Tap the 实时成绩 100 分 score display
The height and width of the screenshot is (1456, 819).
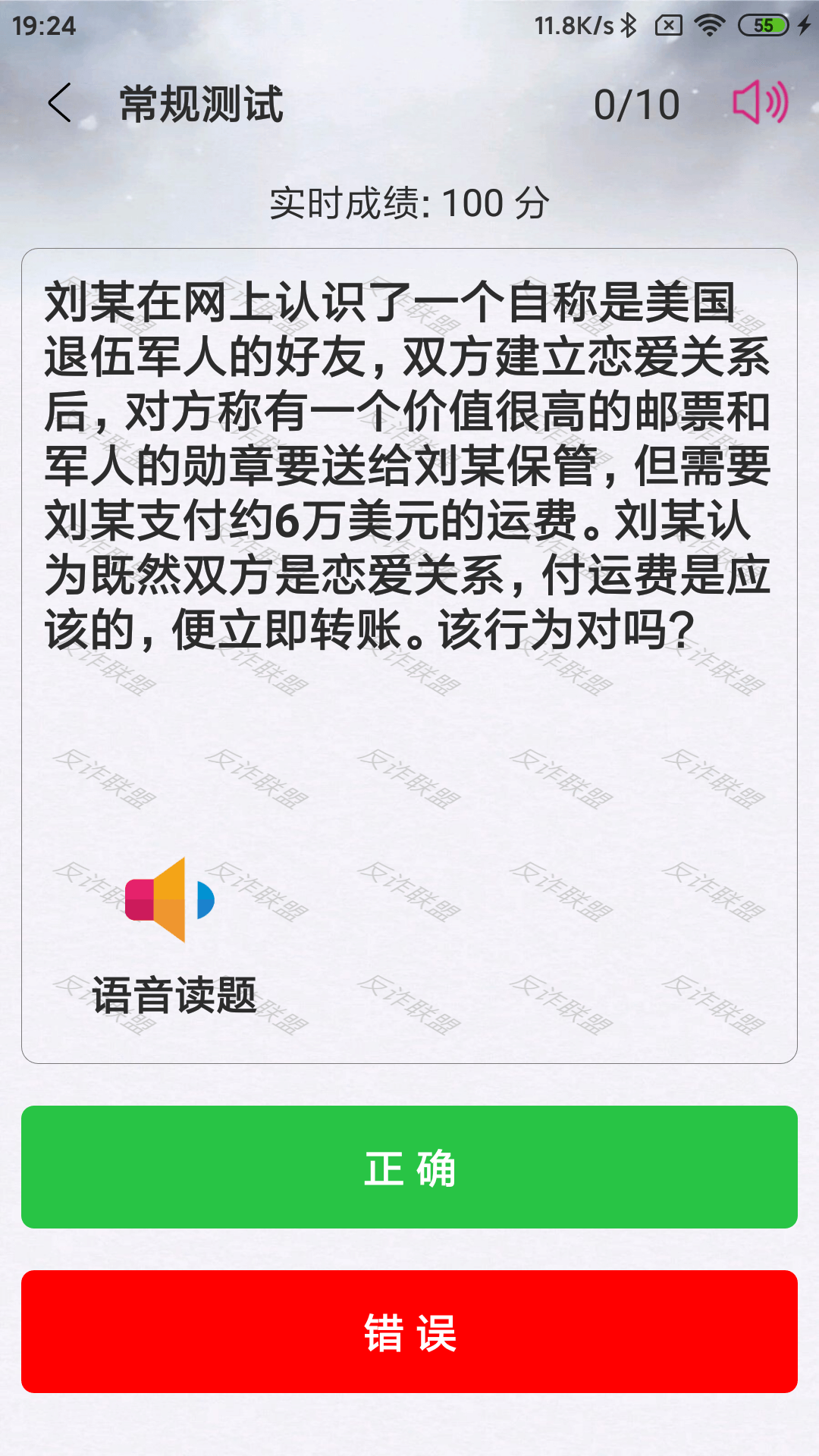(409, 201)
